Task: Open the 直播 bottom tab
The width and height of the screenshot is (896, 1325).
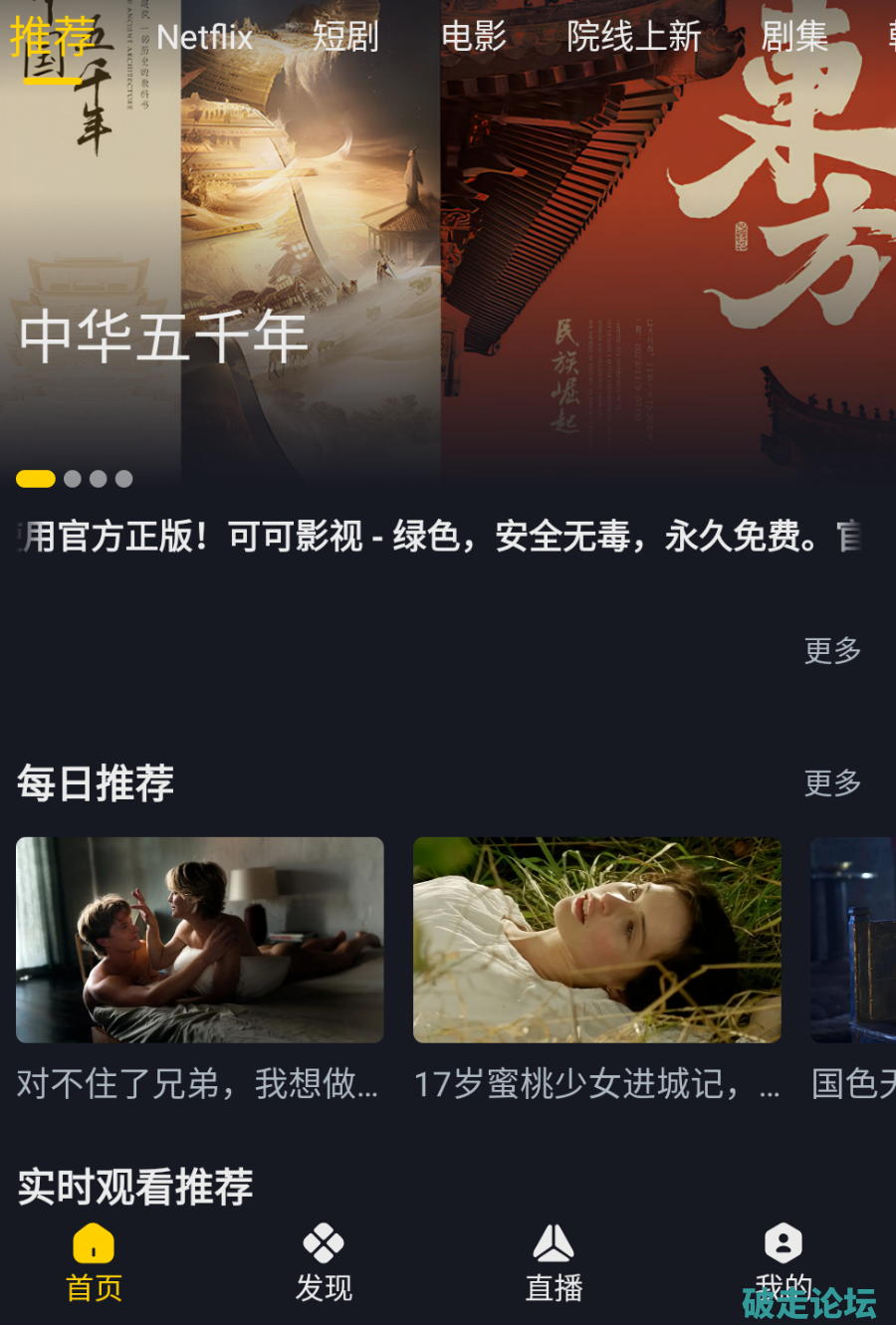Action: pos(554,1262)
